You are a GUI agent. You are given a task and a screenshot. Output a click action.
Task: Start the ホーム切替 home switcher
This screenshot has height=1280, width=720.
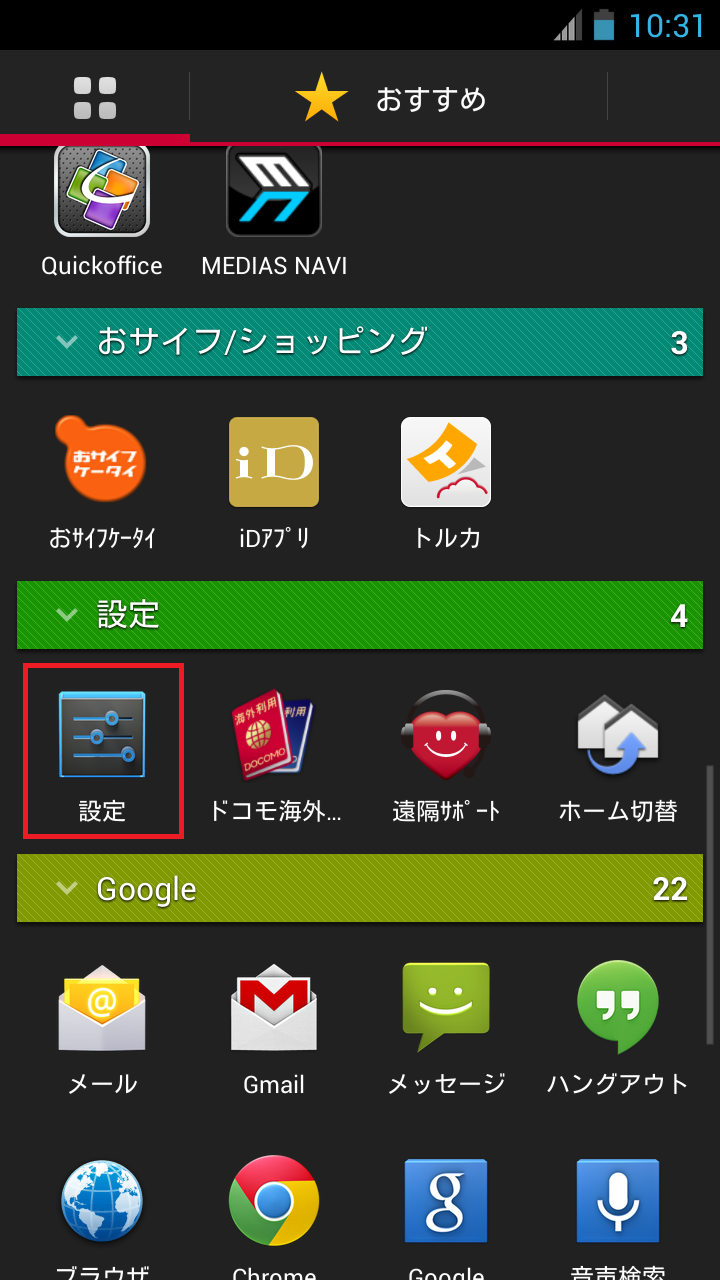click(x=618, y=737)
